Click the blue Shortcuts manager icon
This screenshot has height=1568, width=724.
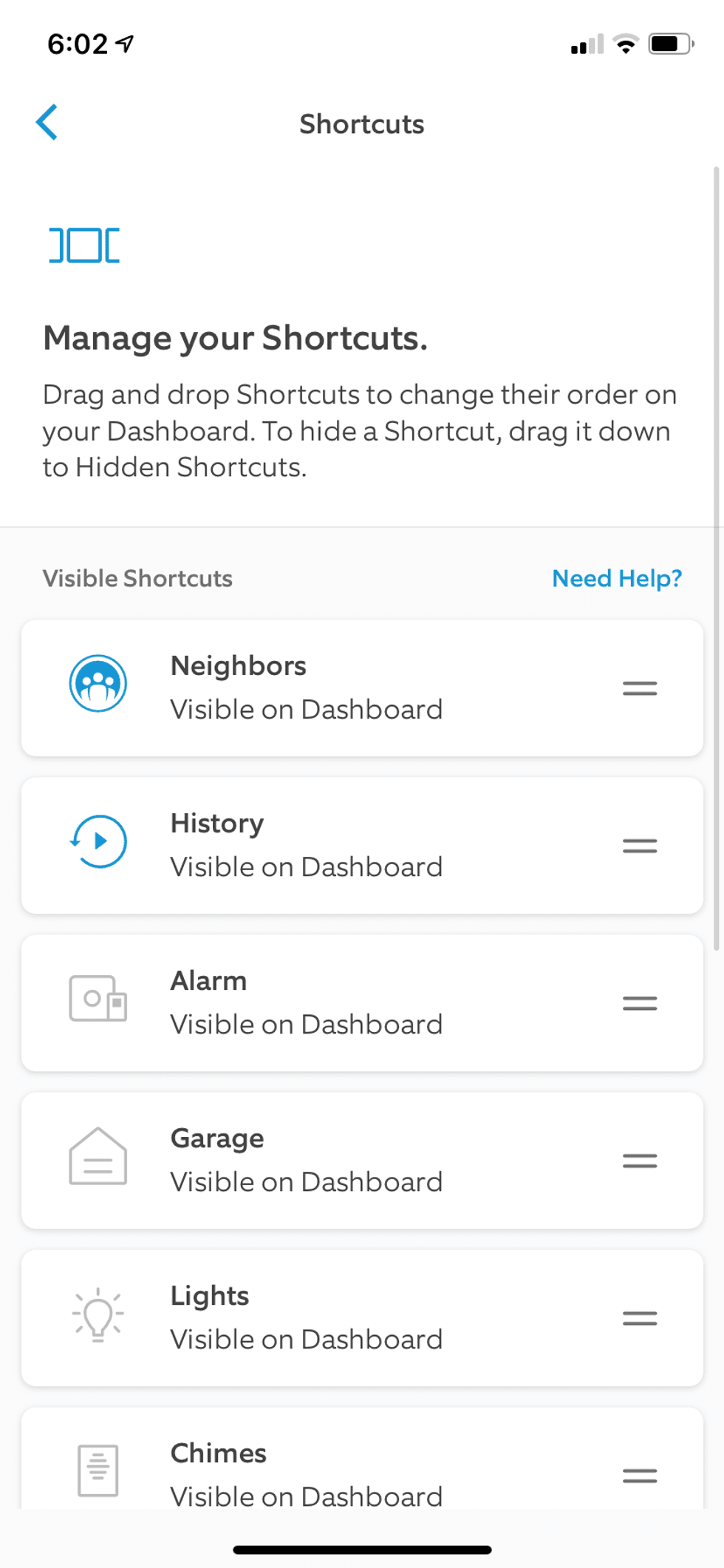pyautogui.click(x=84, y=245)
